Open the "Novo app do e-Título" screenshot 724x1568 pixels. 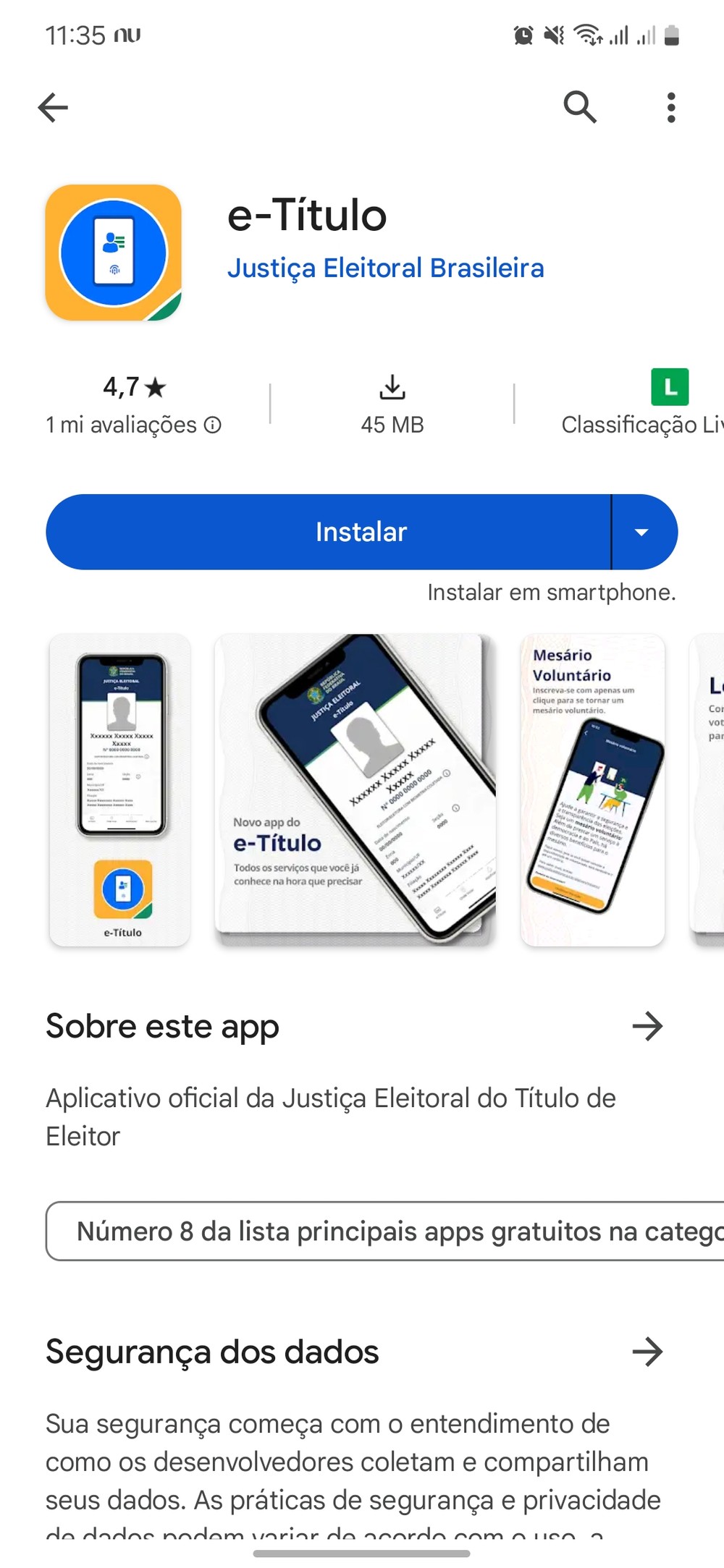355,790
